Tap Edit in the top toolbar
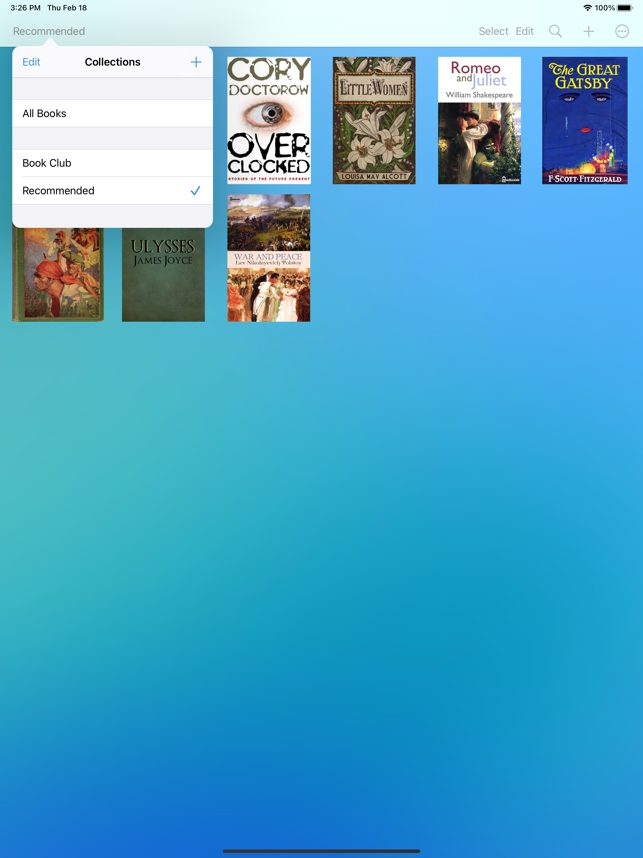643x858 pixels. coord(524,31)
